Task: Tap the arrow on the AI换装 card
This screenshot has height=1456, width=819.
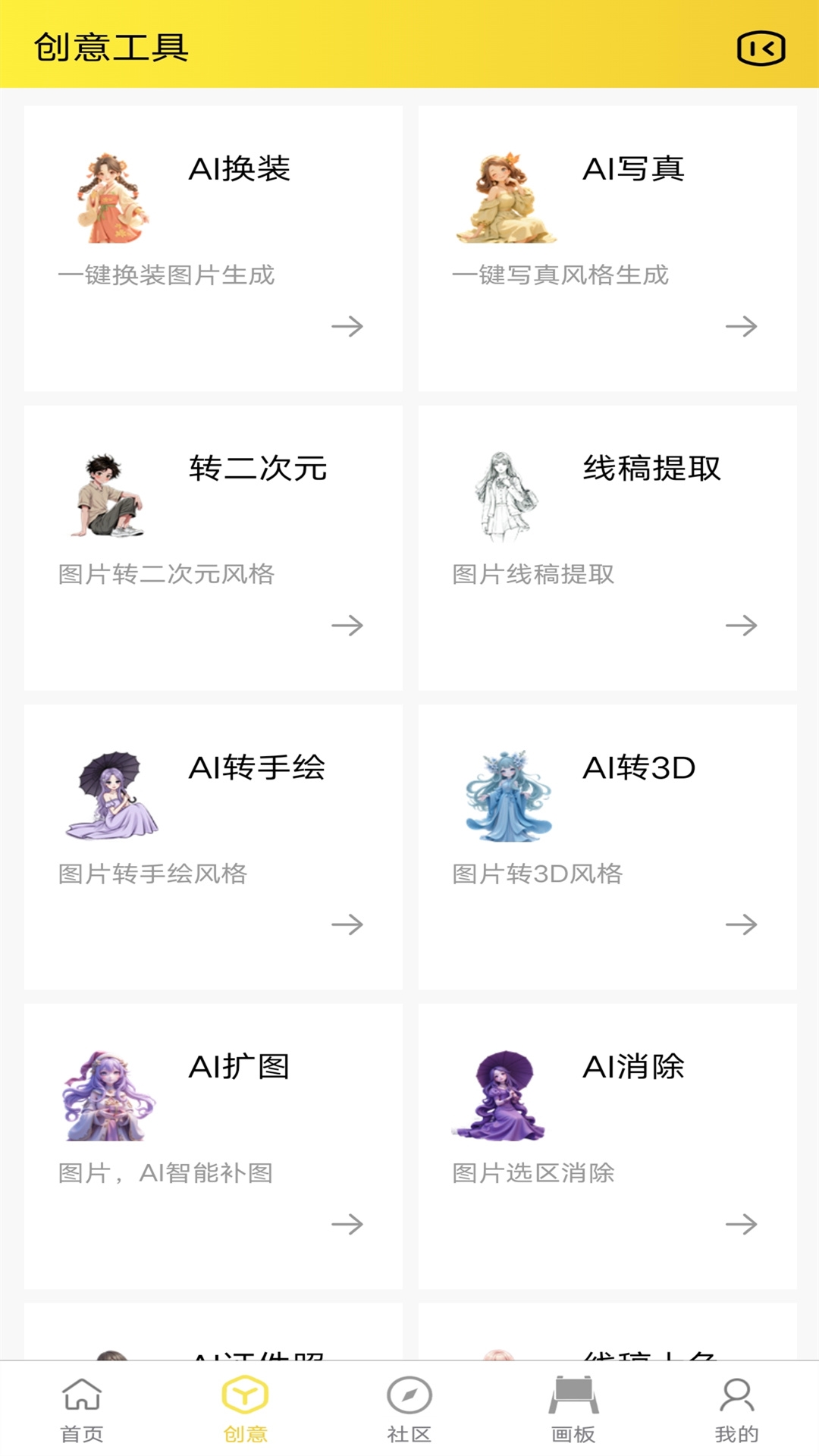Action: click(x=348, y=328)
